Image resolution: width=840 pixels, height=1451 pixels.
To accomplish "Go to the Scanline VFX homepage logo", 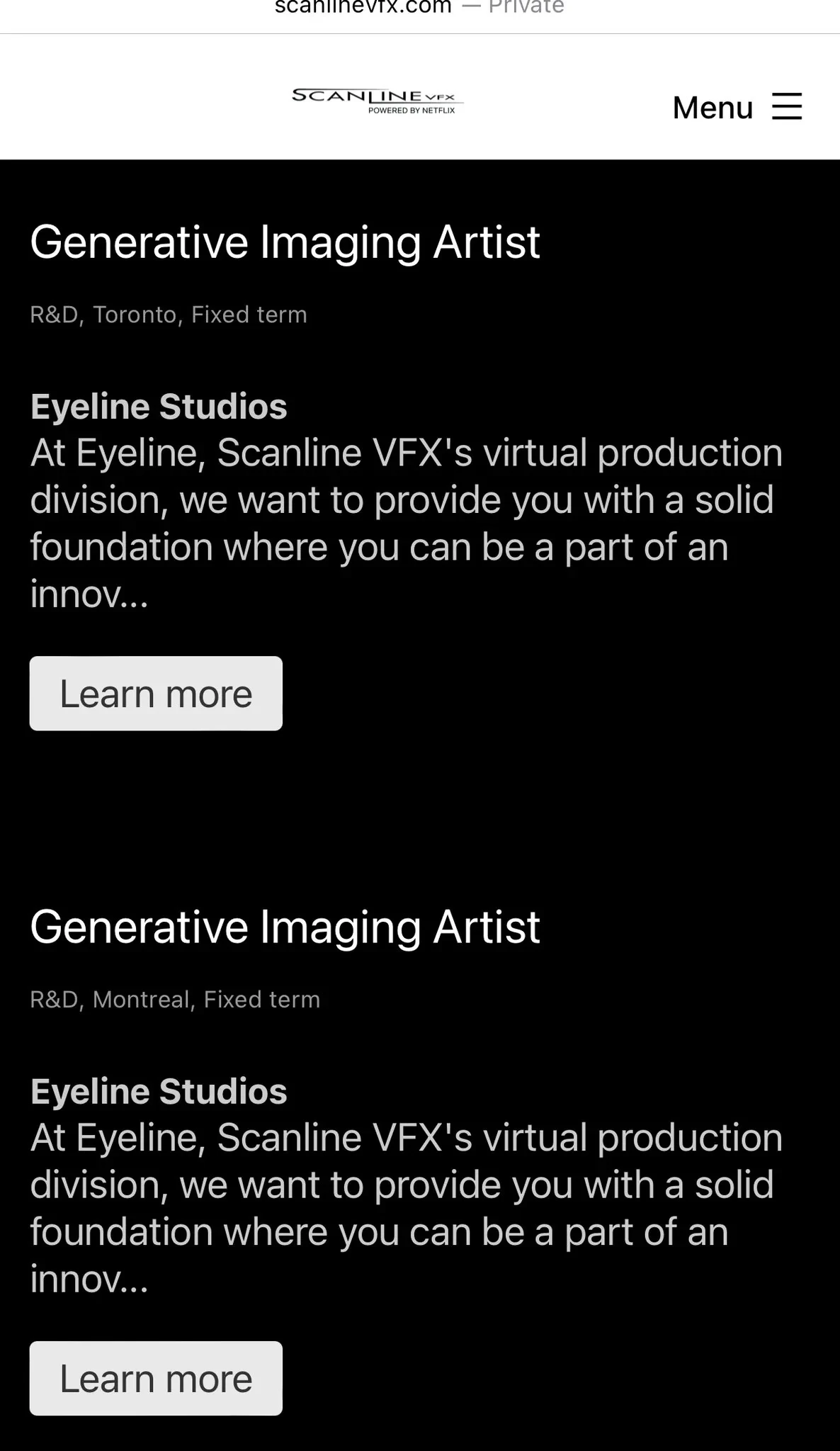I will (376, 101).
